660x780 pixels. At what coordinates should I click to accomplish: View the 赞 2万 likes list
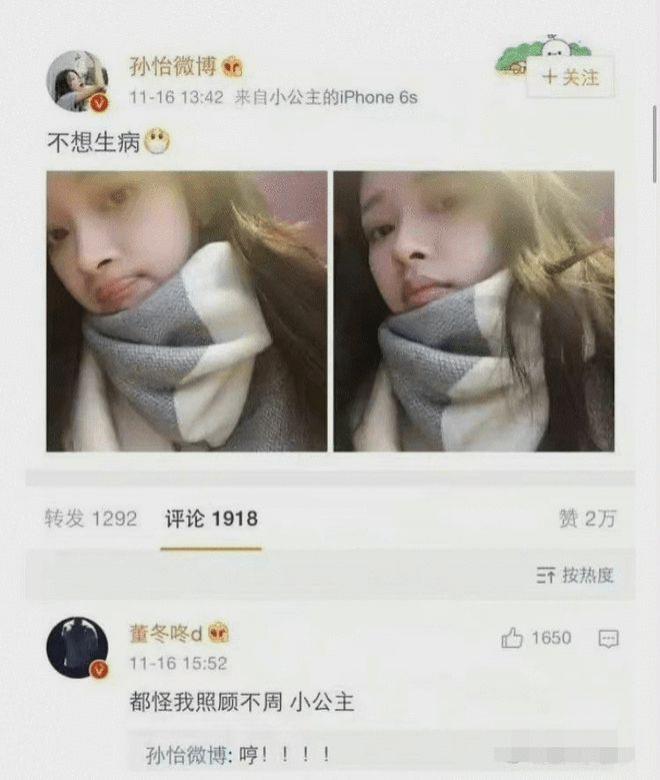[587, 519]
